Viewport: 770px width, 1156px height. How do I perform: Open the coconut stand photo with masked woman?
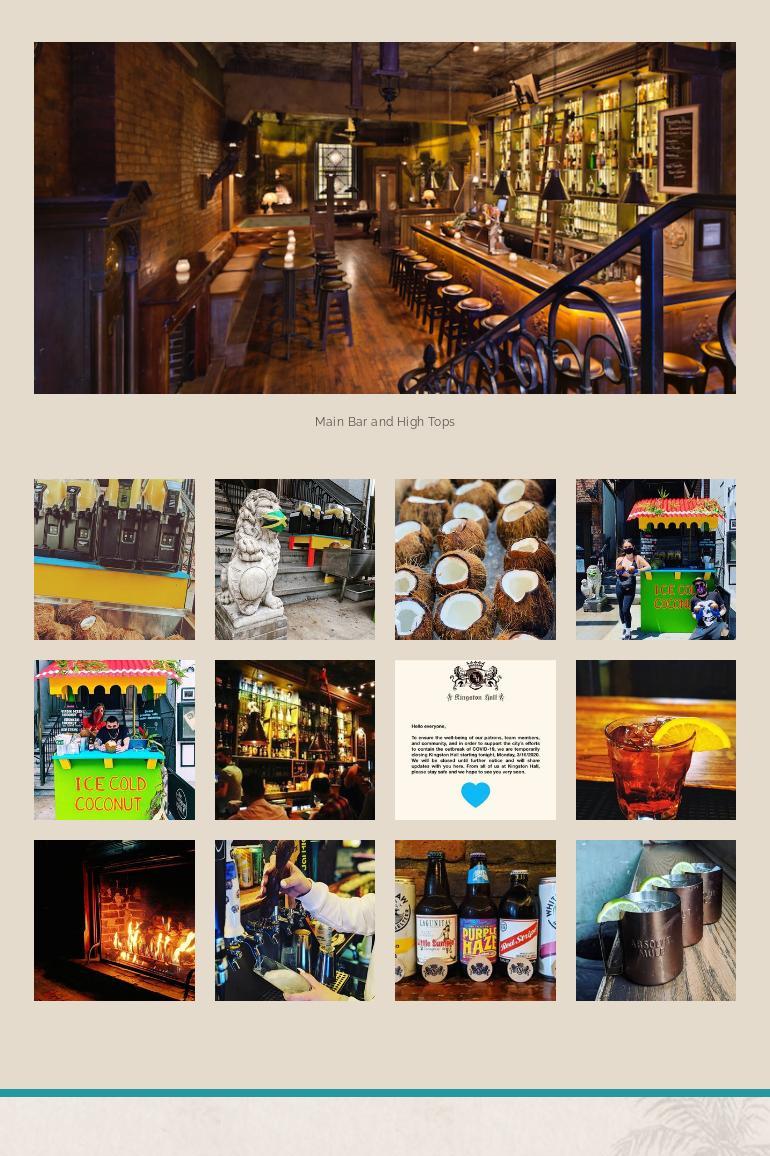coord(656,559)
